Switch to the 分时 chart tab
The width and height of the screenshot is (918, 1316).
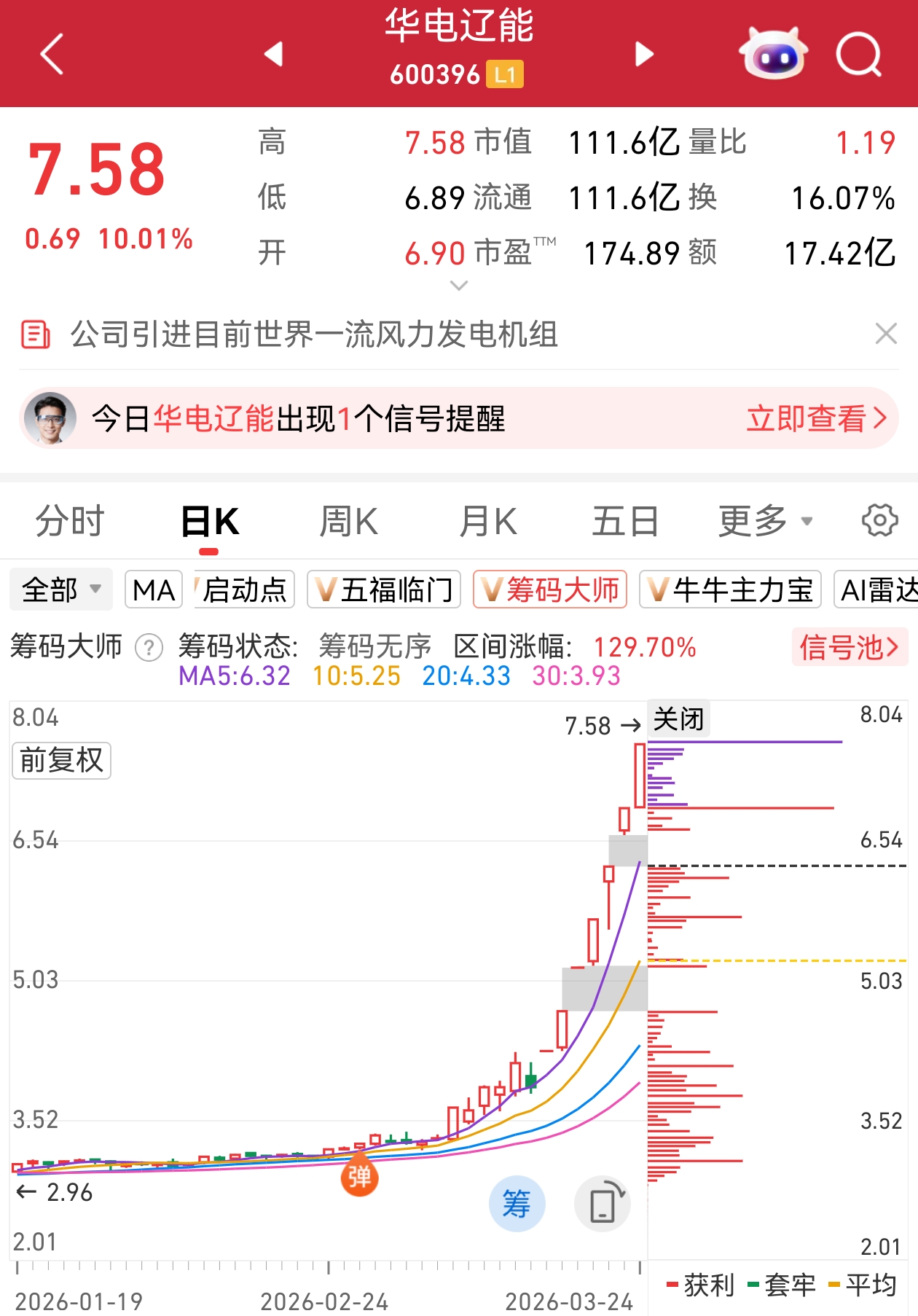tap(70, 522)
